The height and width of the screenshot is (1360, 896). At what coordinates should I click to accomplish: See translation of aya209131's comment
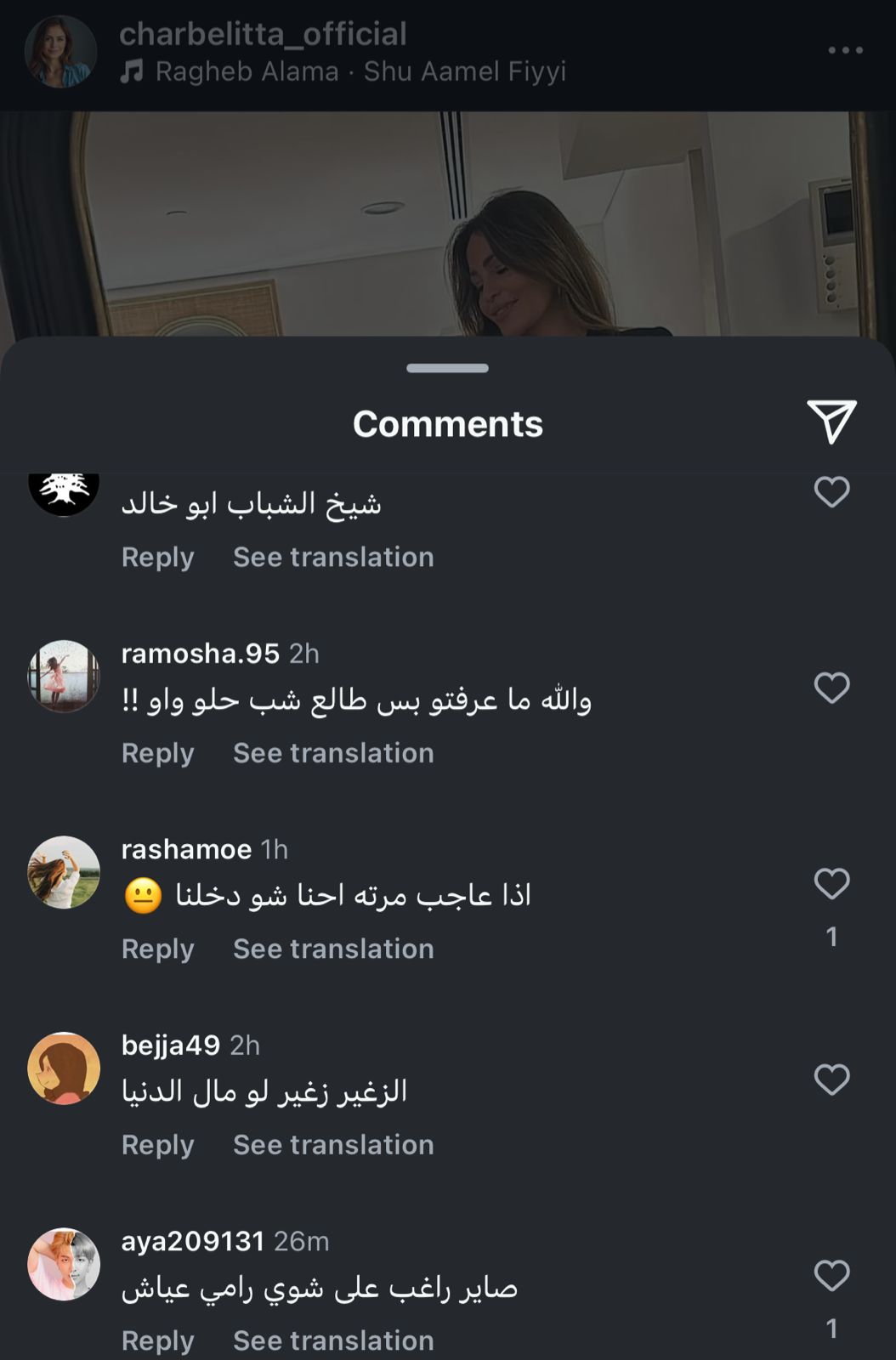333,1340
